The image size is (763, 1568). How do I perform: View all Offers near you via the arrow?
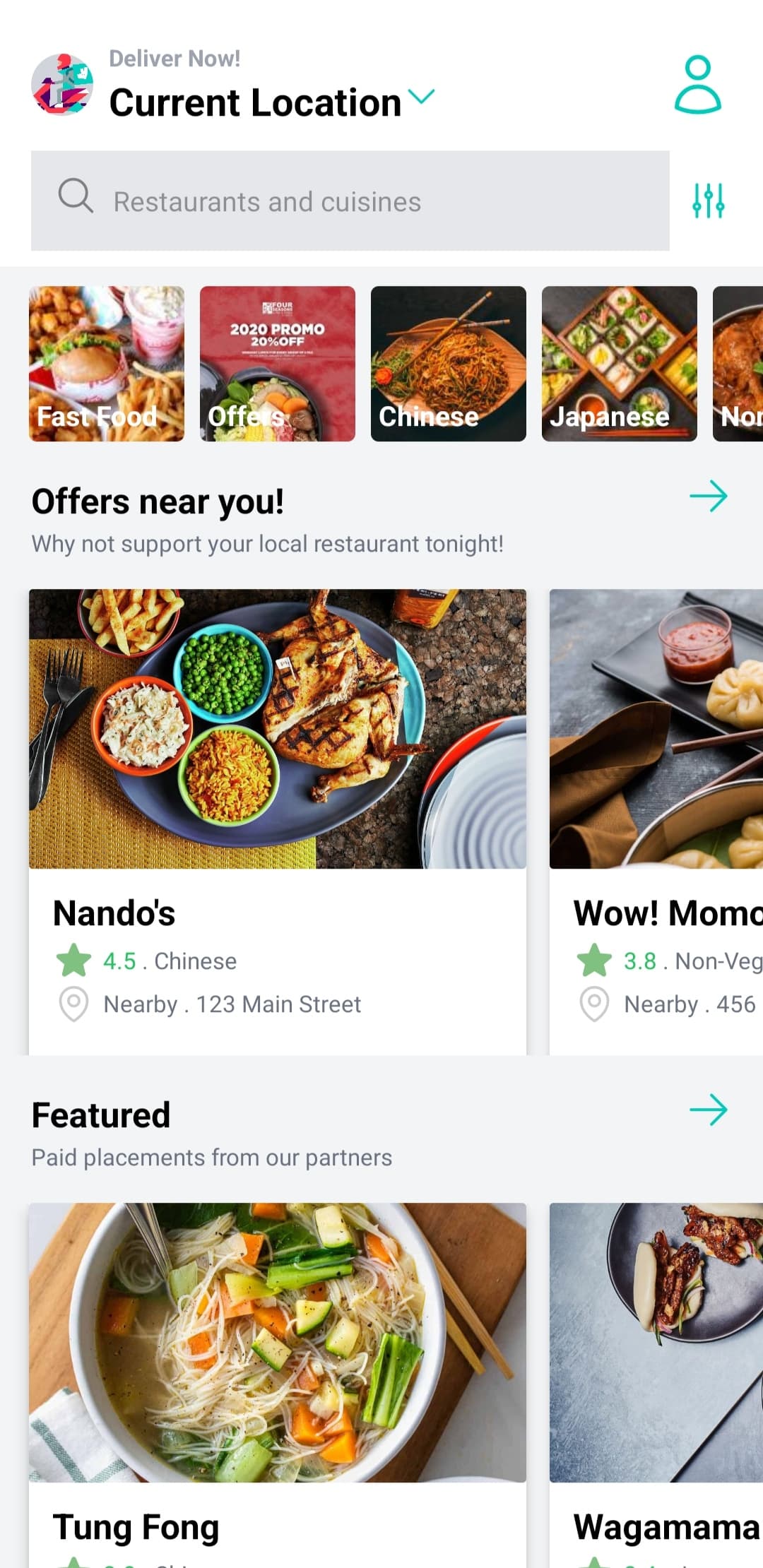[708, 497]
